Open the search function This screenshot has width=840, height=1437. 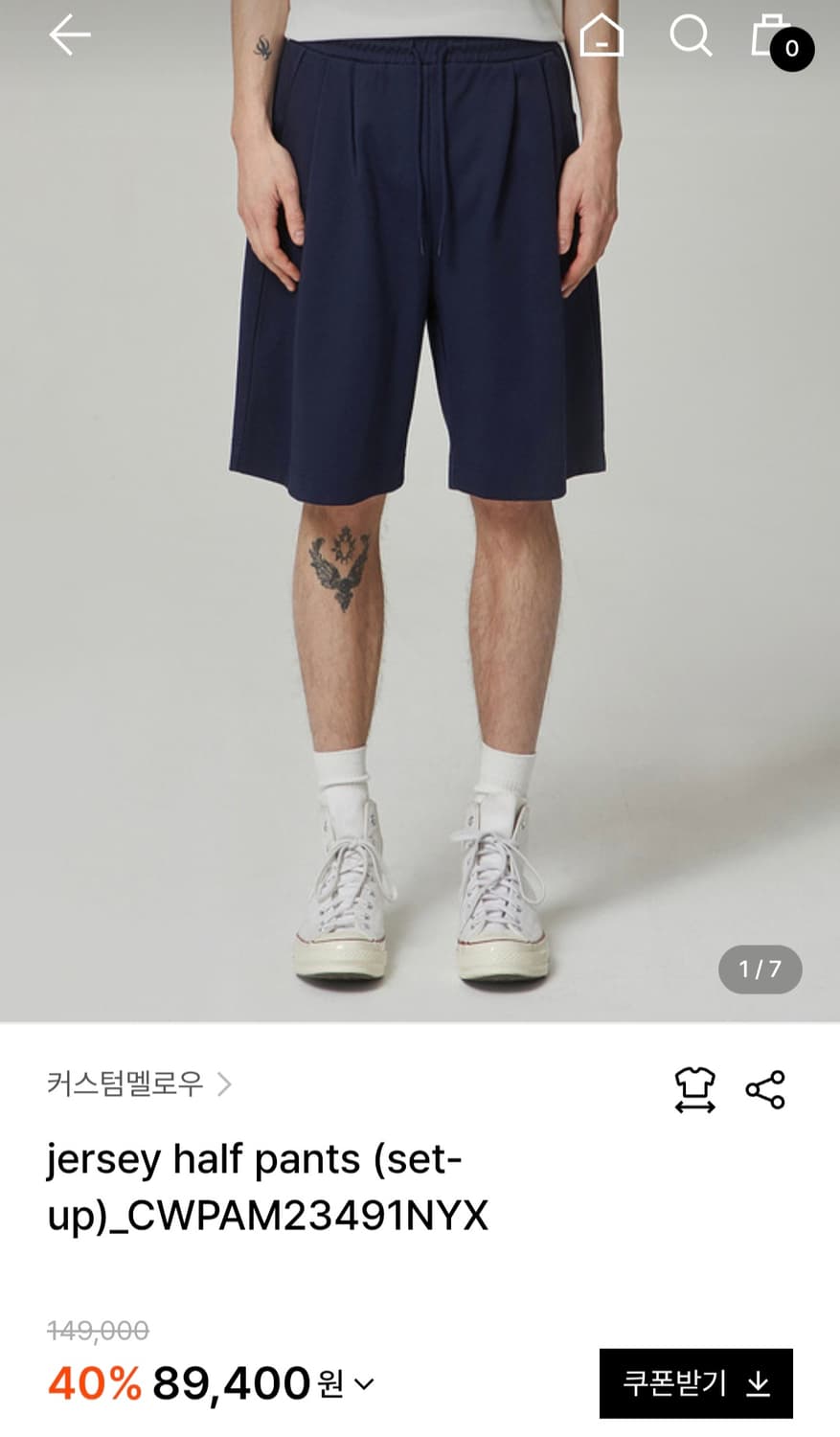tap(692, 38)
